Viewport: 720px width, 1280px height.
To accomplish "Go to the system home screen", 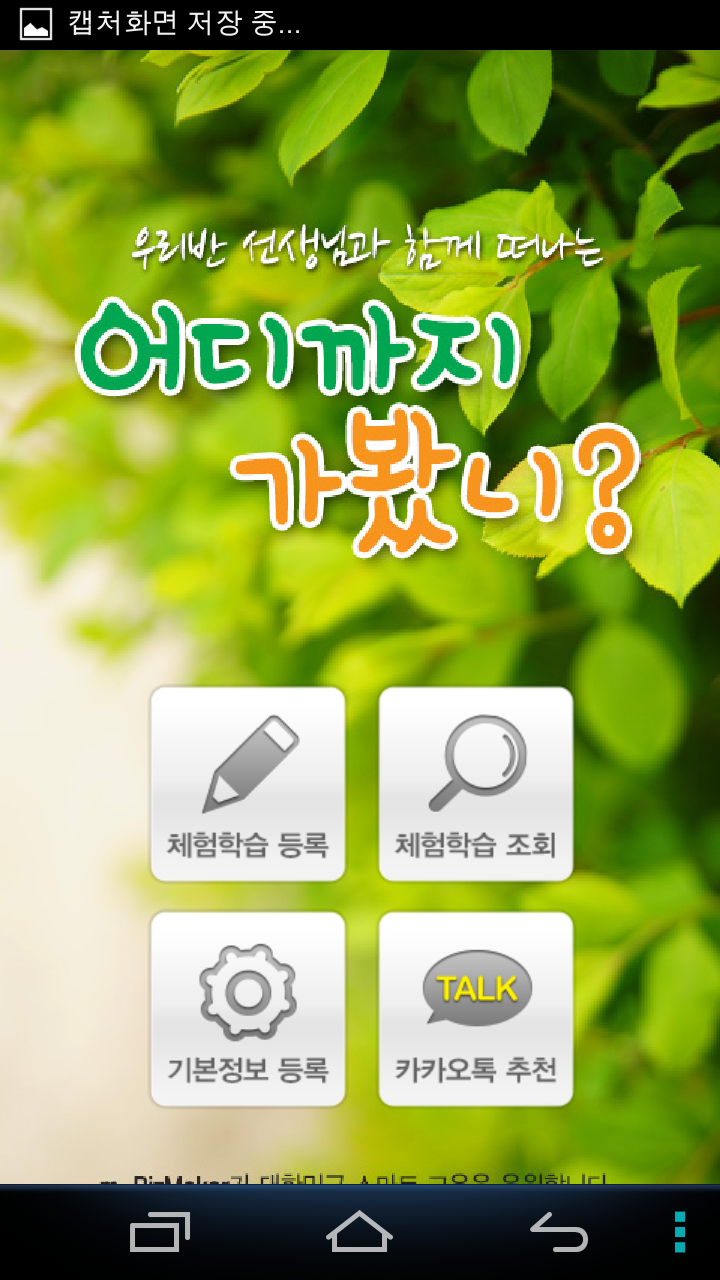I will (360, 1232).
